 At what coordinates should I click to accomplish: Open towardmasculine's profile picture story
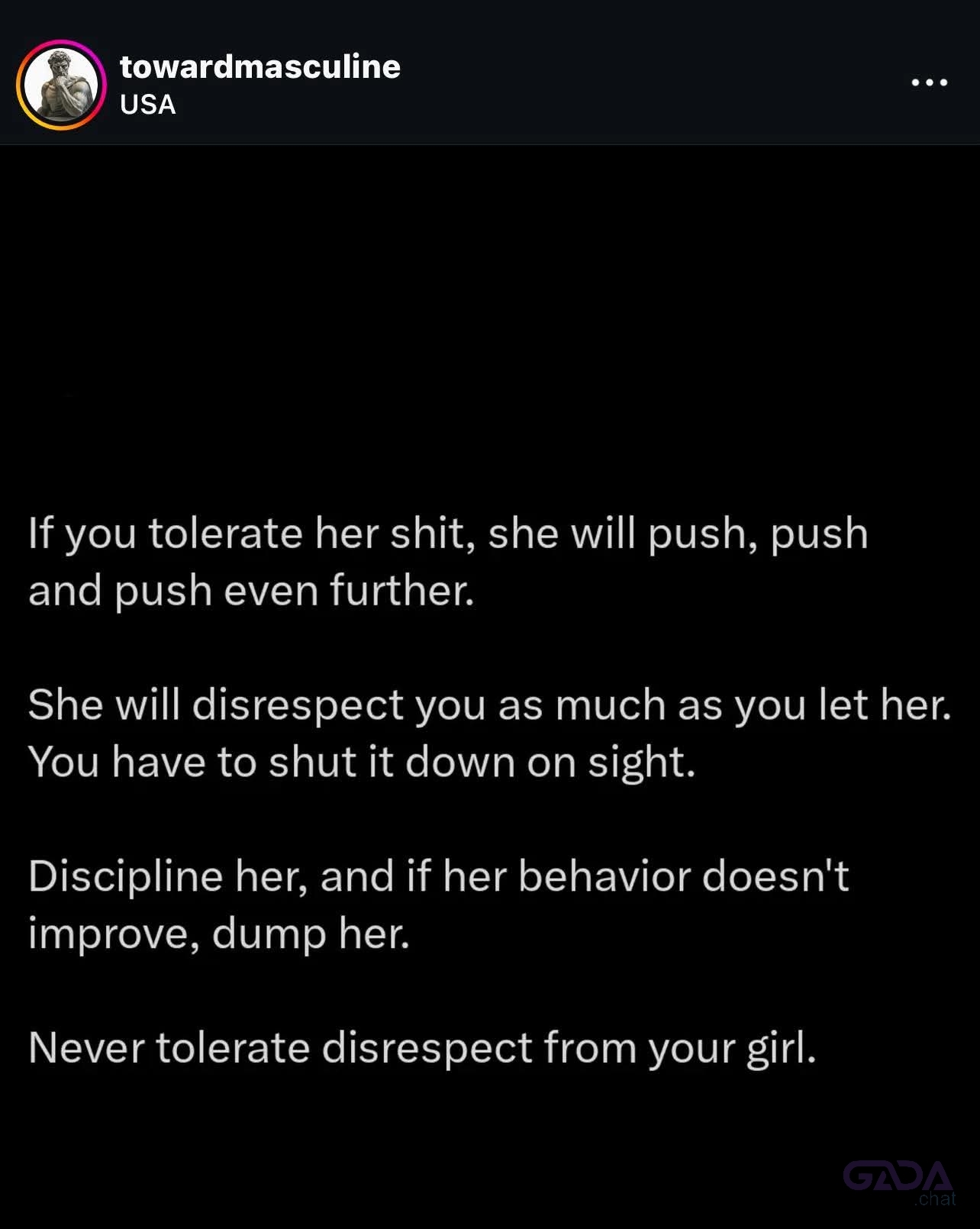61,85
